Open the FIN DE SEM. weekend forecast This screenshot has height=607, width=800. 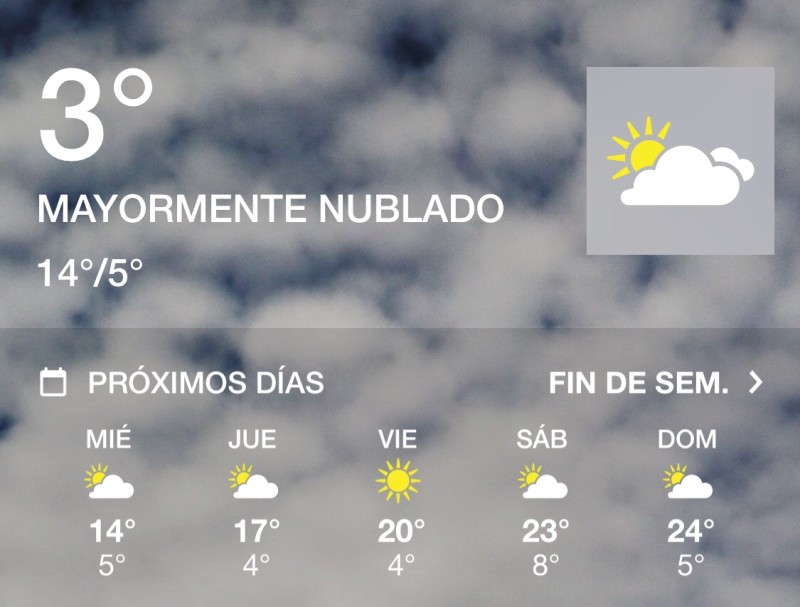655,383
